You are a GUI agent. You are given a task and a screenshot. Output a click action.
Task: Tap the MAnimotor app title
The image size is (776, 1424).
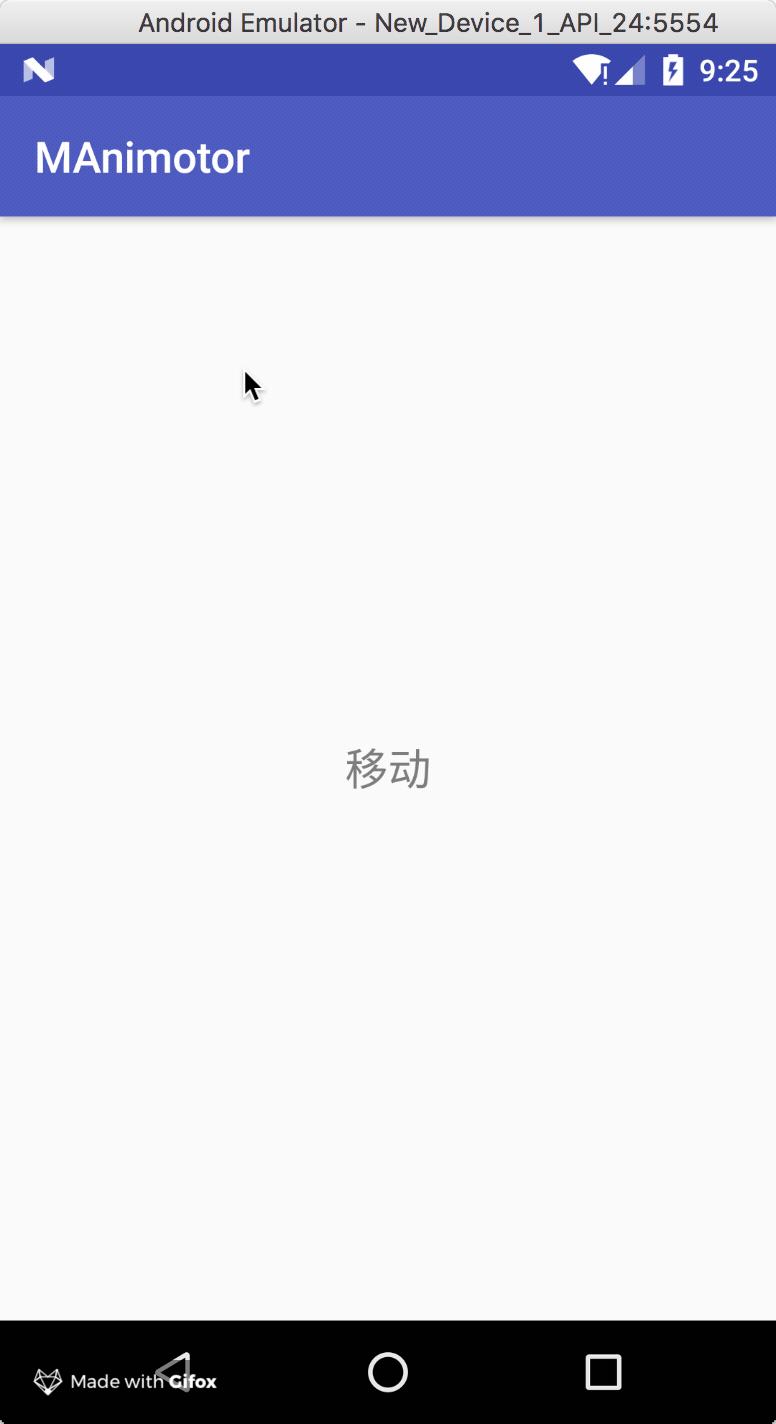[141, 157]
